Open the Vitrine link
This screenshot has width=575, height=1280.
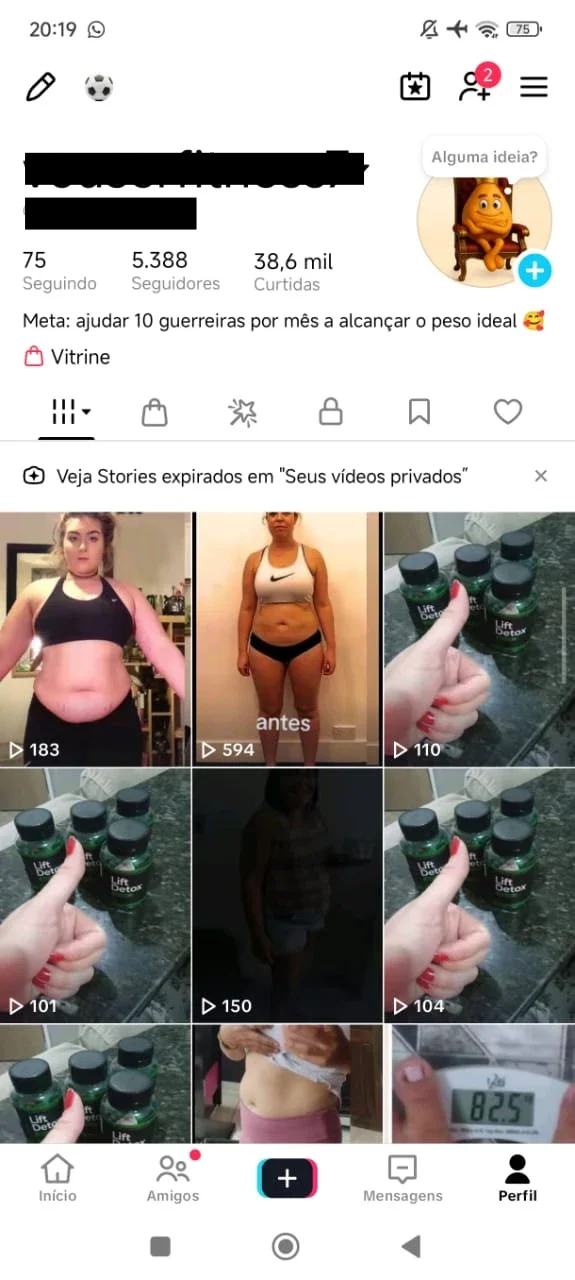click(67, 357)
